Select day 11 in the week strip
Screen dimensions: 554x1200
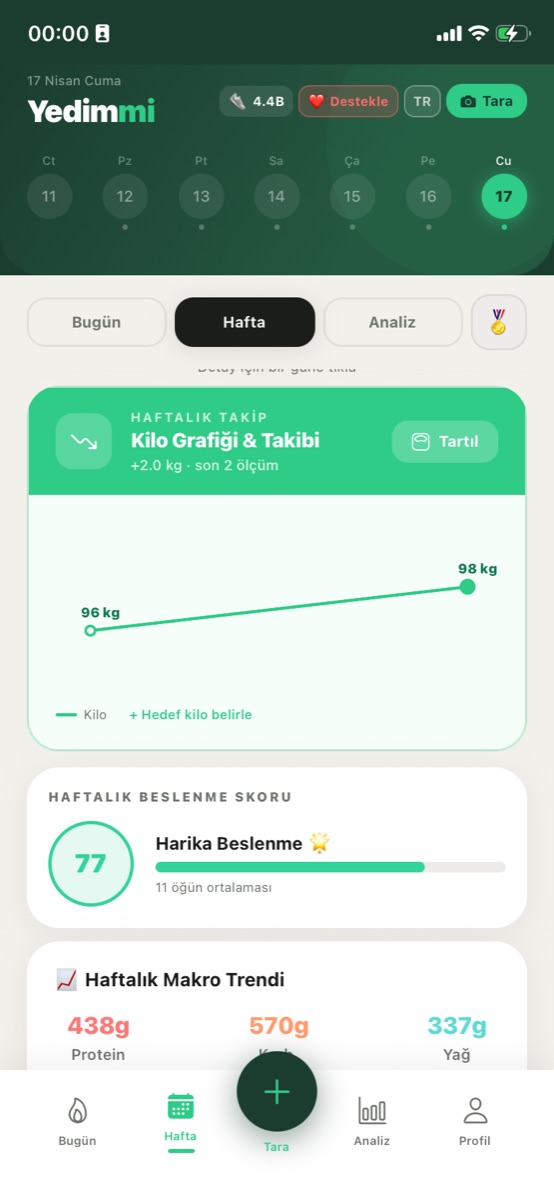click(x=49, y=196)
